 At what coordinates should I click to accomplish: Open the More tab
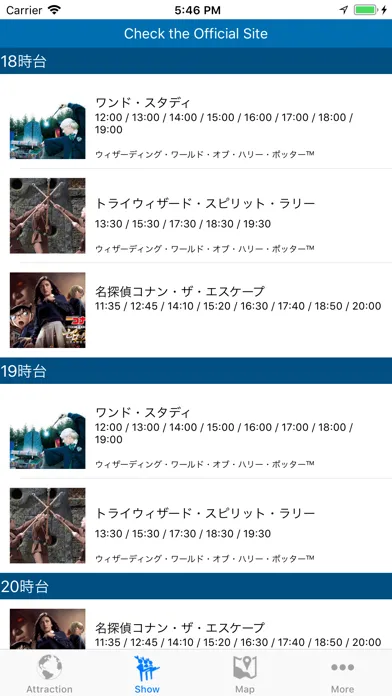[342, 674]
